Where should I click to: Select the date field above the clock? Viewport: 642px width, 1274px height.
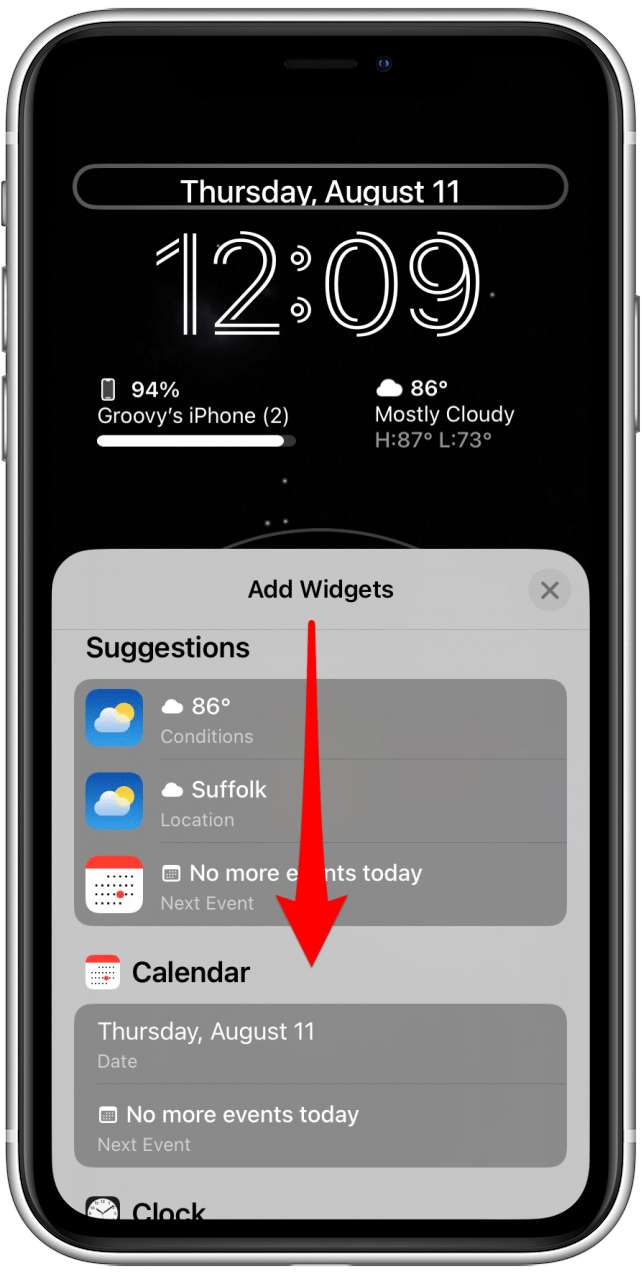click(x=320, y=188)
